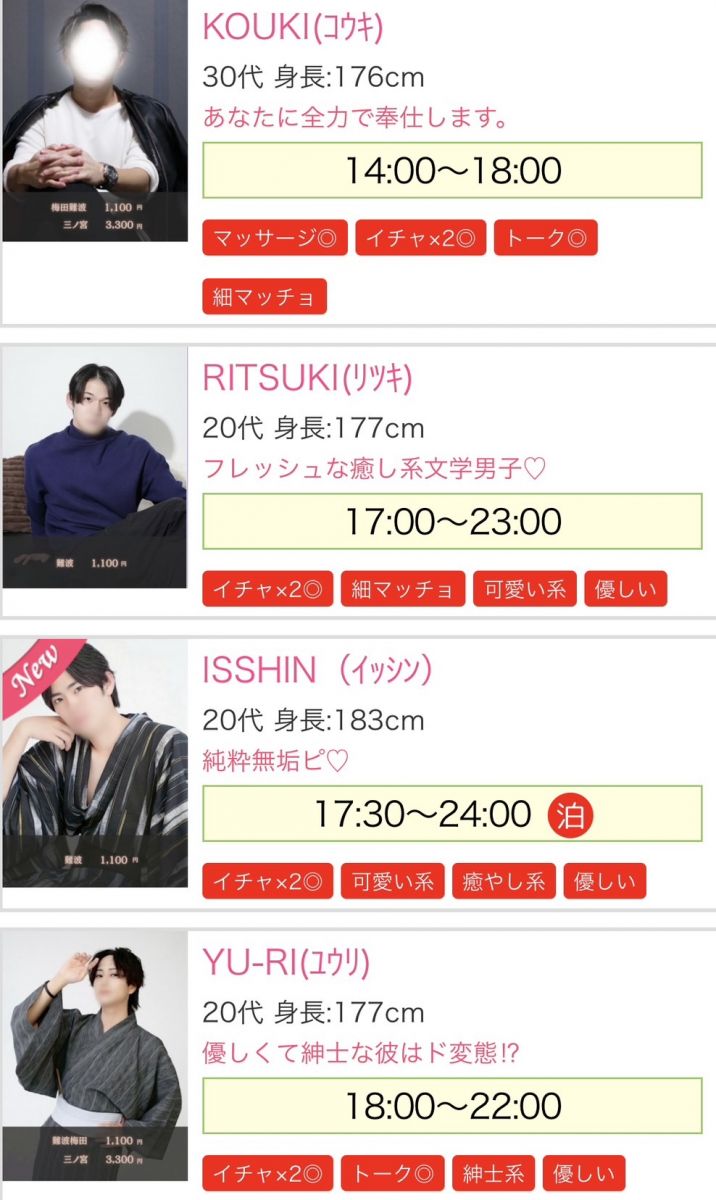The height and width of the screenshot is (1200, 716).
Task: Tap 細マッチョ tag on KOUKI's card
Action: tap(265, 296)
